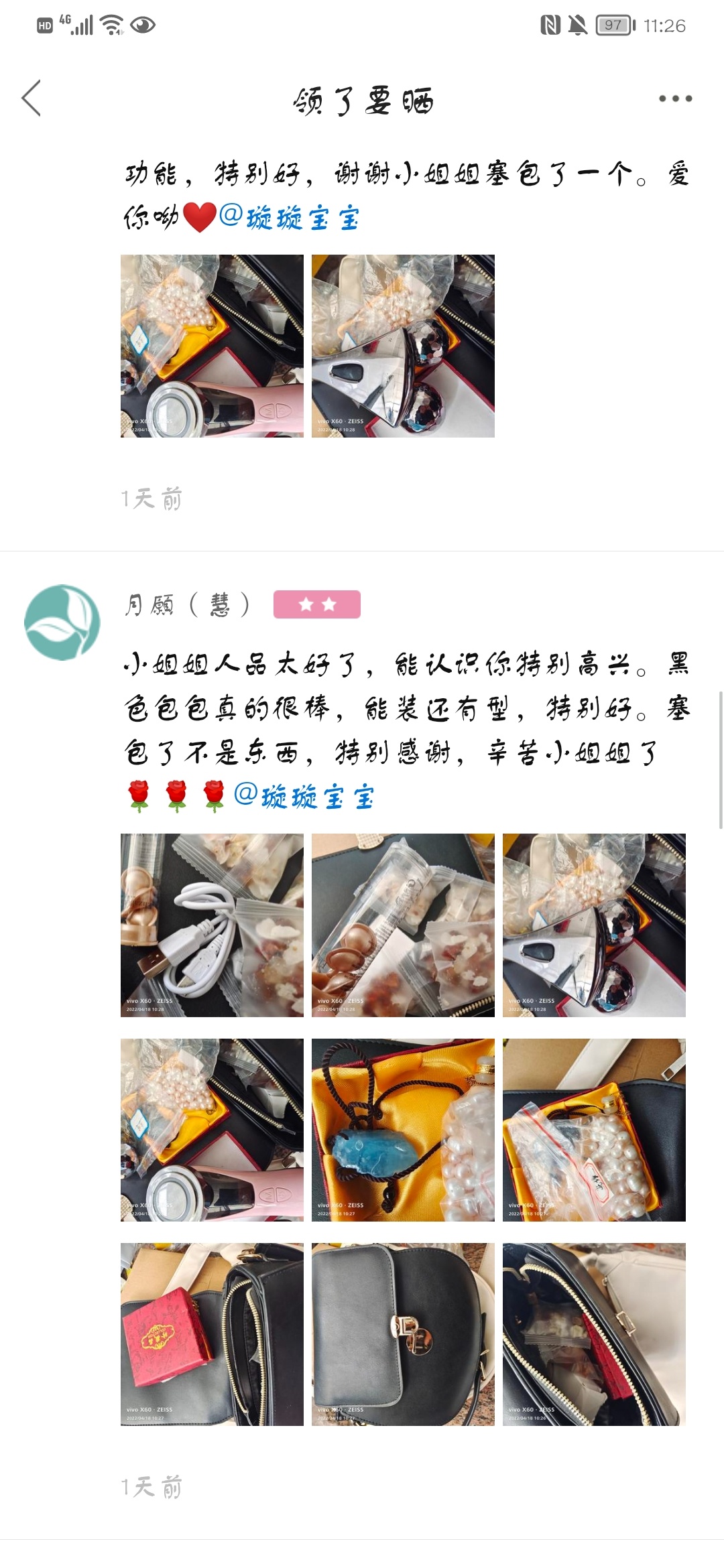Open the blue pendant necklace photo
Image resolution: width=724 pixels, height=1568 pixels.
coord(403,1130)
